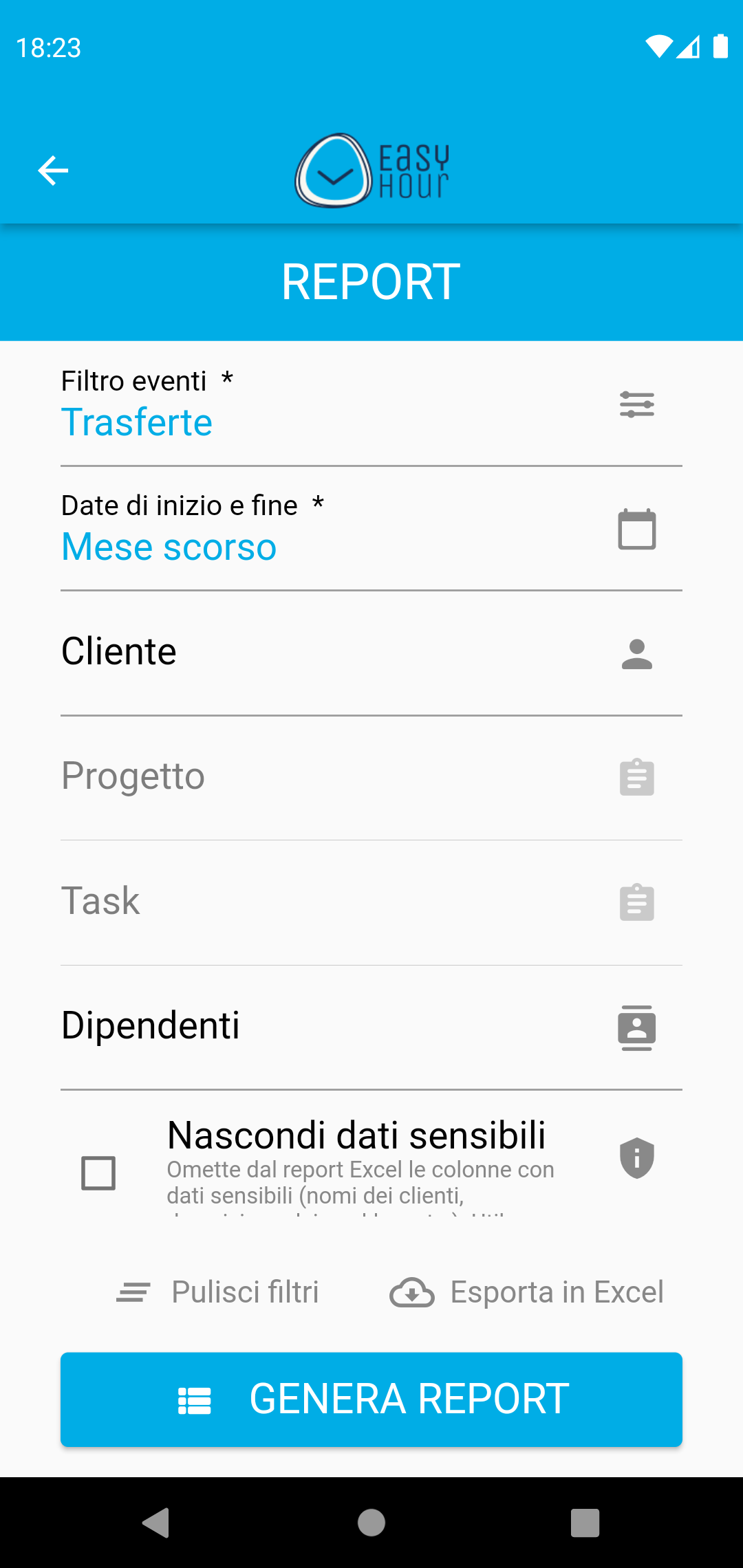Open the date range selector showing Mese scorso
743x1568 pixels.
[275, 530]
